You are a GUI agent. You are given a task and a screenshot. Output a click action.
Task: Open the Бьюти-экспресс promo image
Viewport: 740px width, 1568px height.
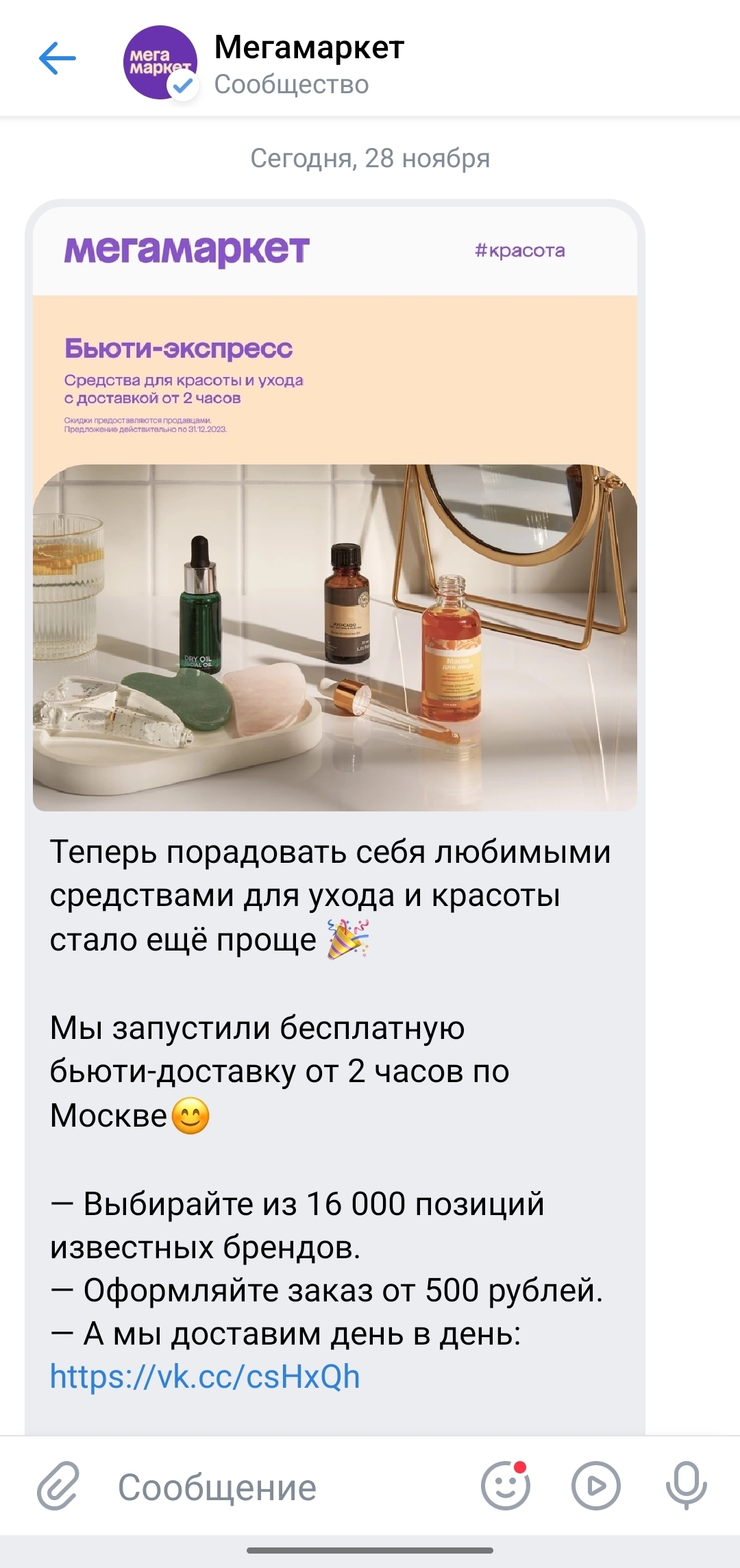[335, 507]
